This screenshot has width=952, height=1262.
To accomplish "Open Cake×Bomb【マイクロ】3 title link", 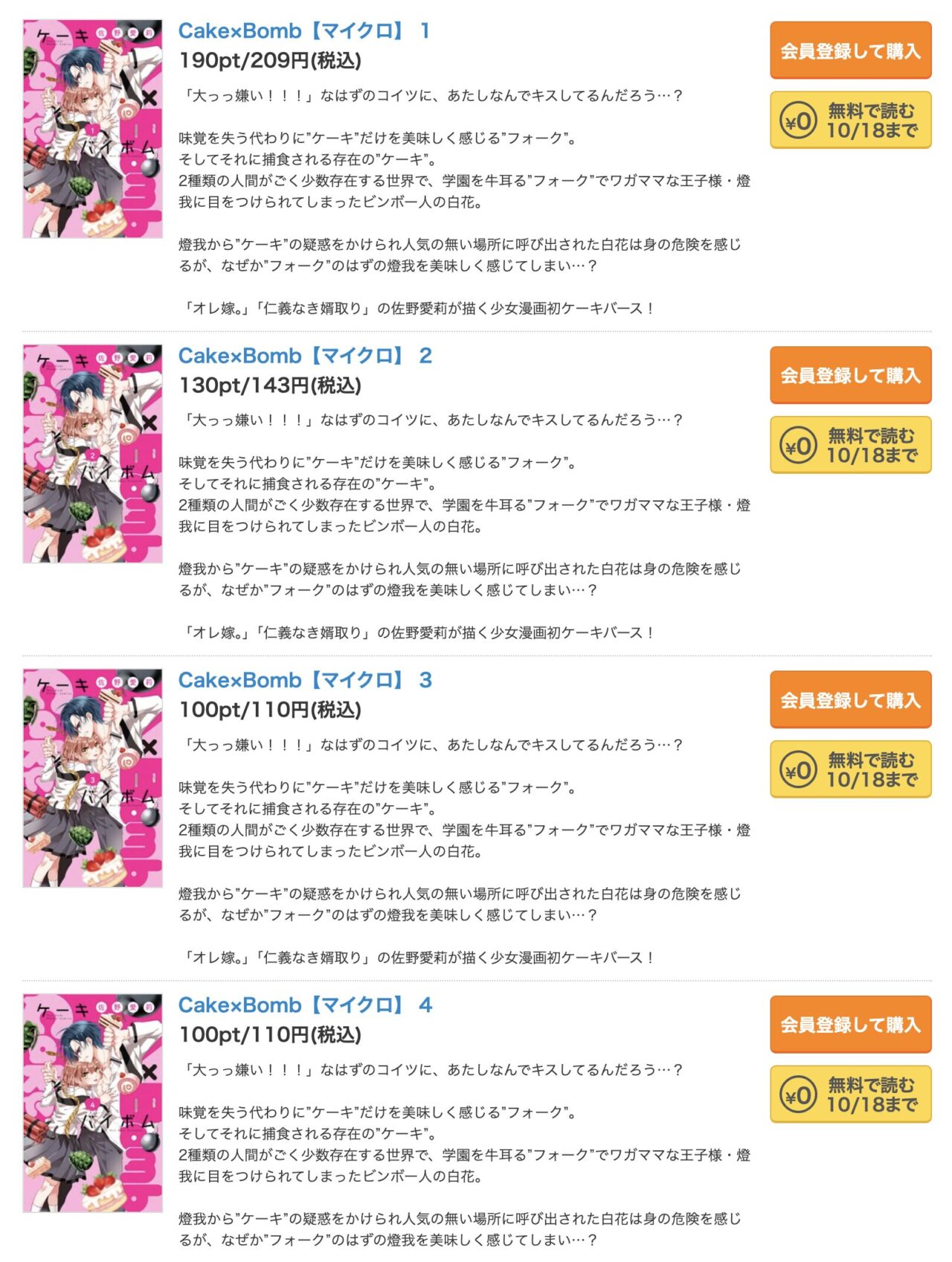I will tap(303, 680).
